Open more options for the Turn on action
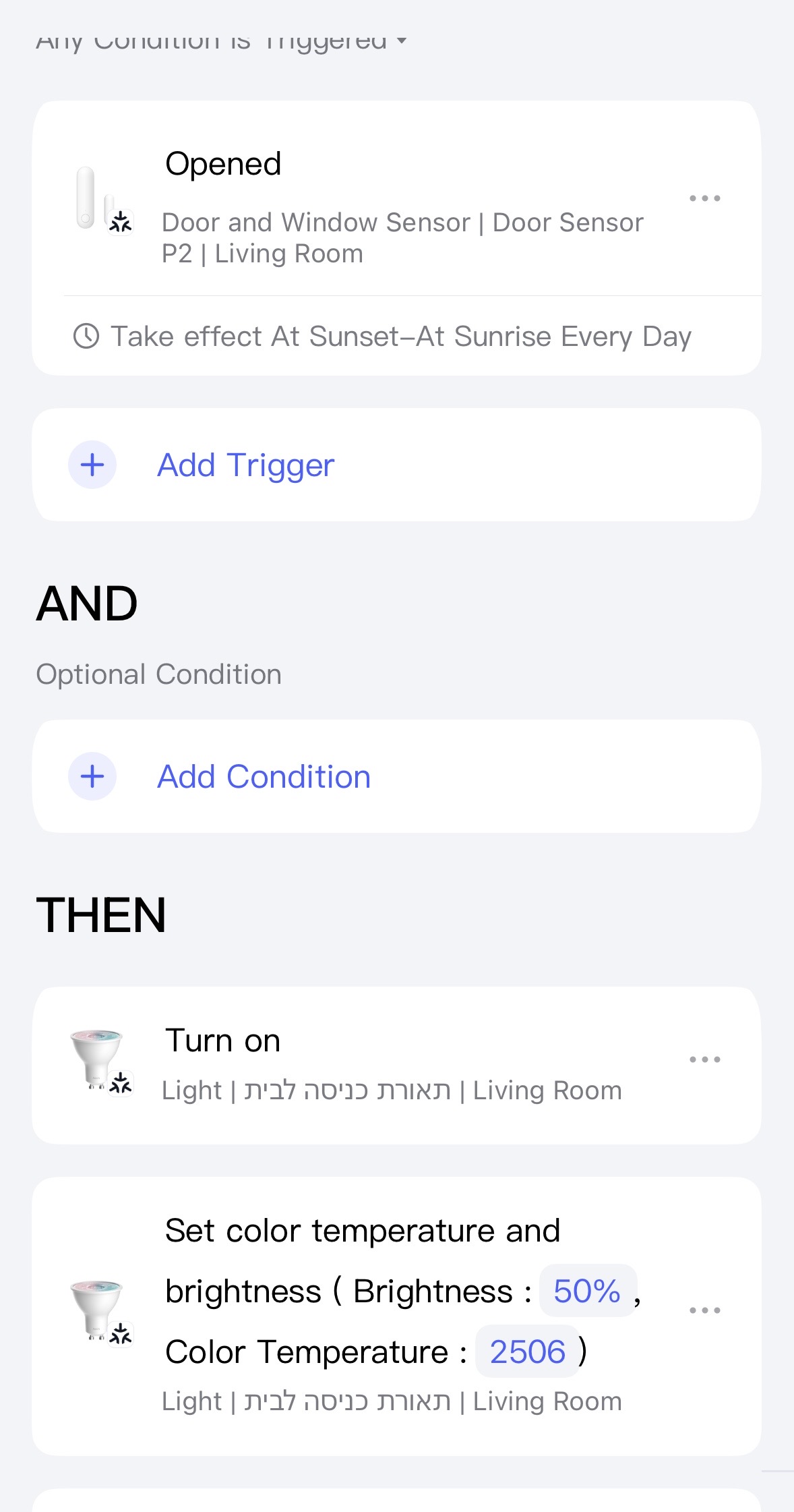Viewport: 794px width, 1512px height. click(x=704, y=1059)
